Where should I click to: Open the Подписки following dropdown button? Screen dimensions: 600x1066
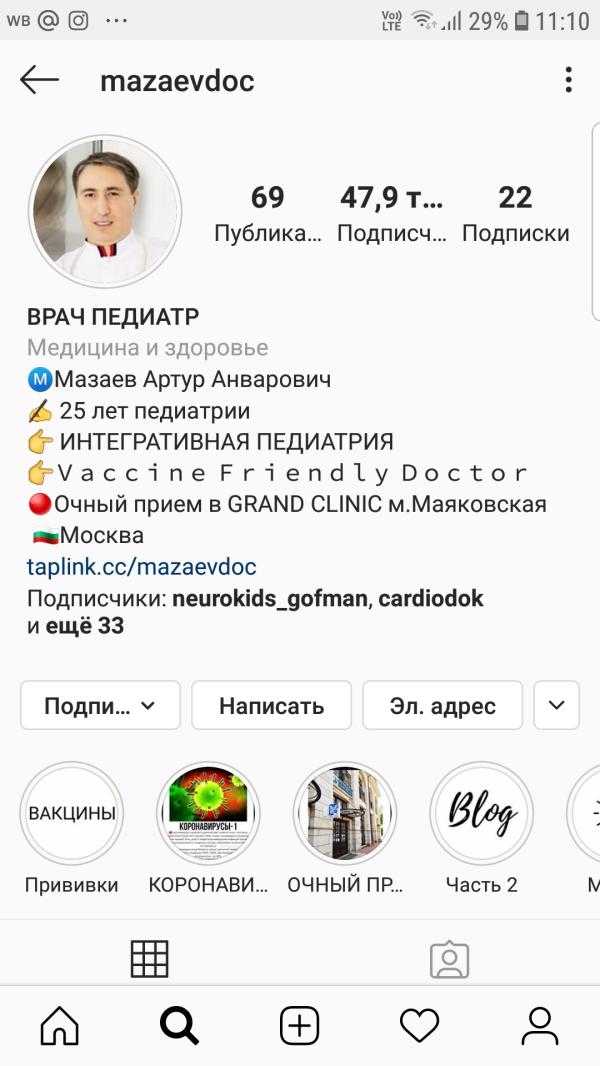[100, 706]
